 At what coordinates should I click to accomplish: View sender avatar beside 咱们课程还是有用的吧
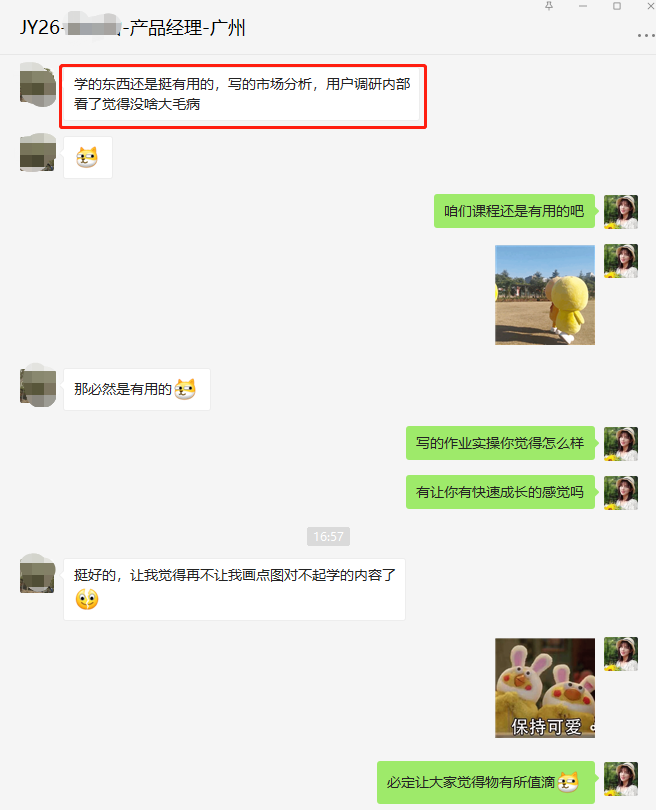pyautogui.click(x=621, y=211)
